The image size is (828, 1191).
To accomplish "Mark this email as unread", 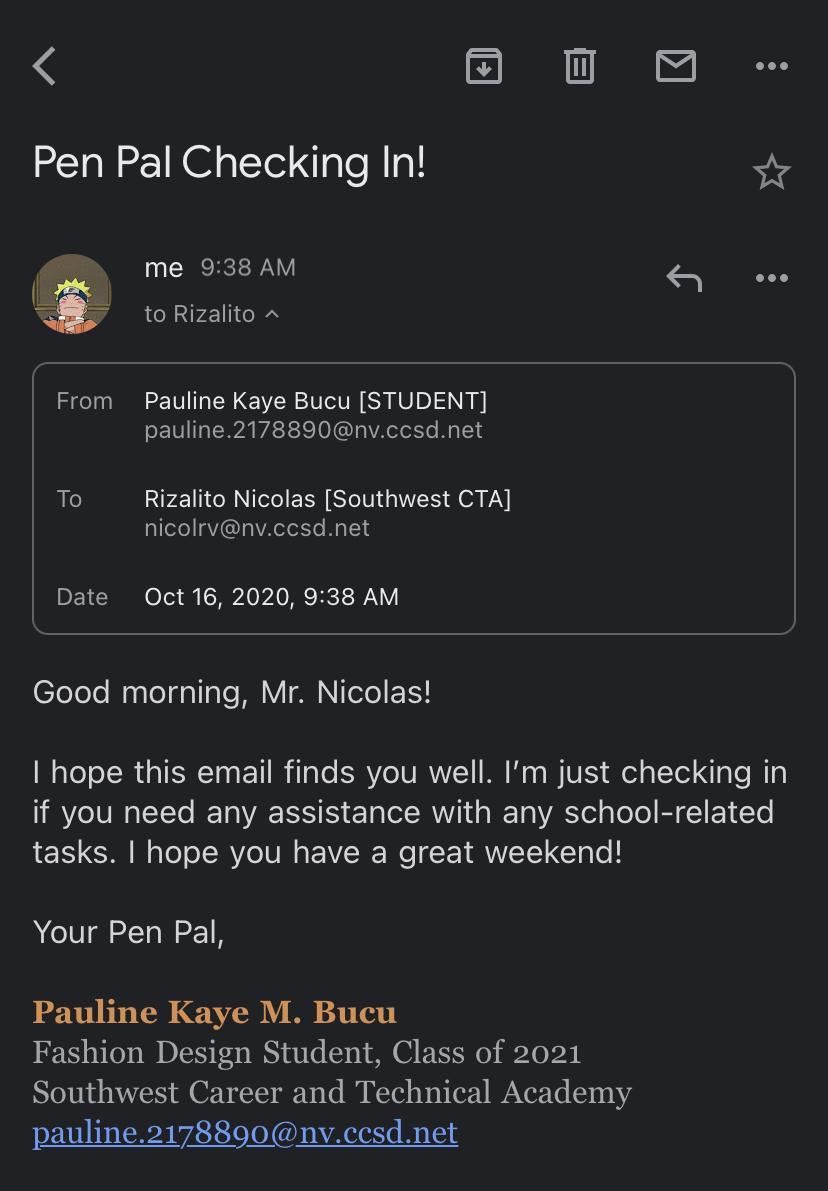I will click(675, 67).
